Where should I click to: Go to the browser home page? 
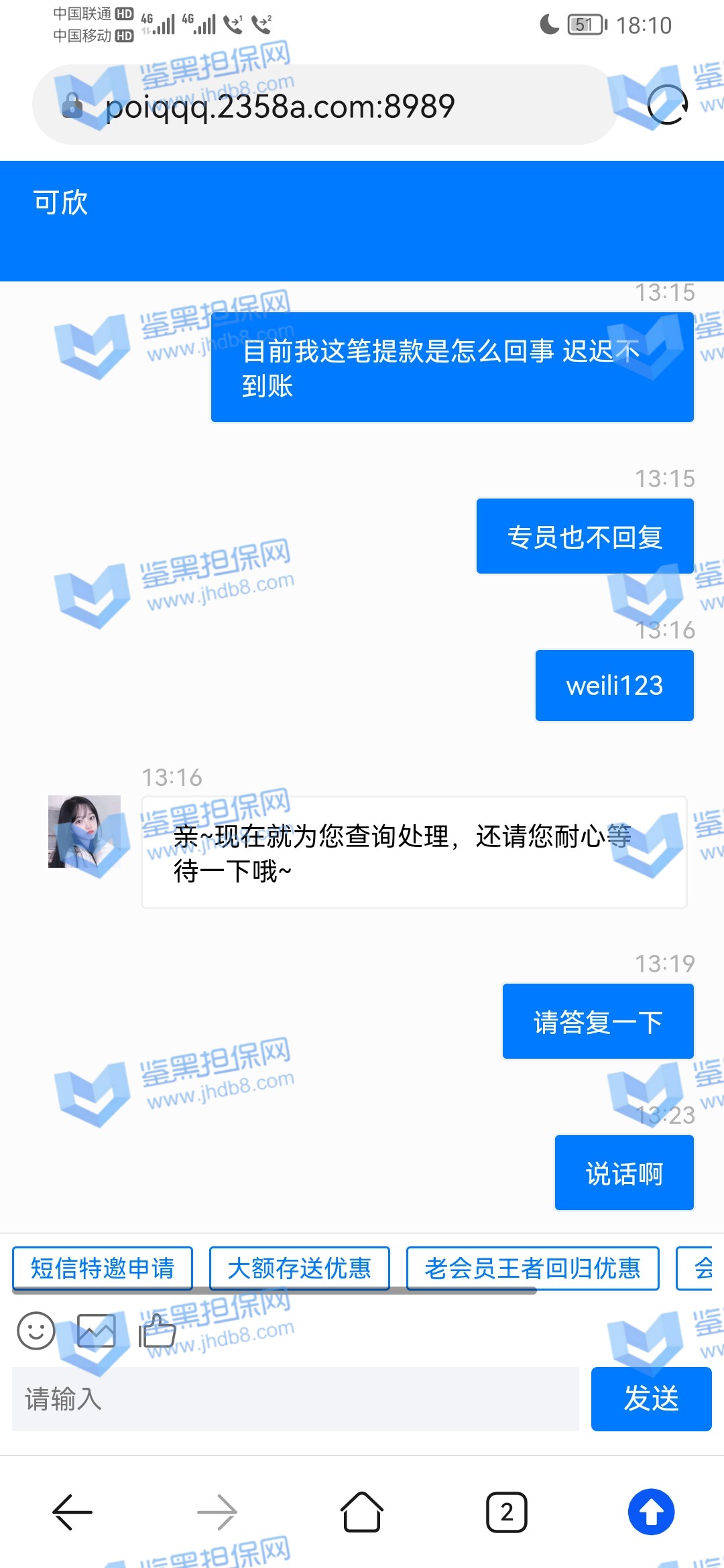point(362,1512)
